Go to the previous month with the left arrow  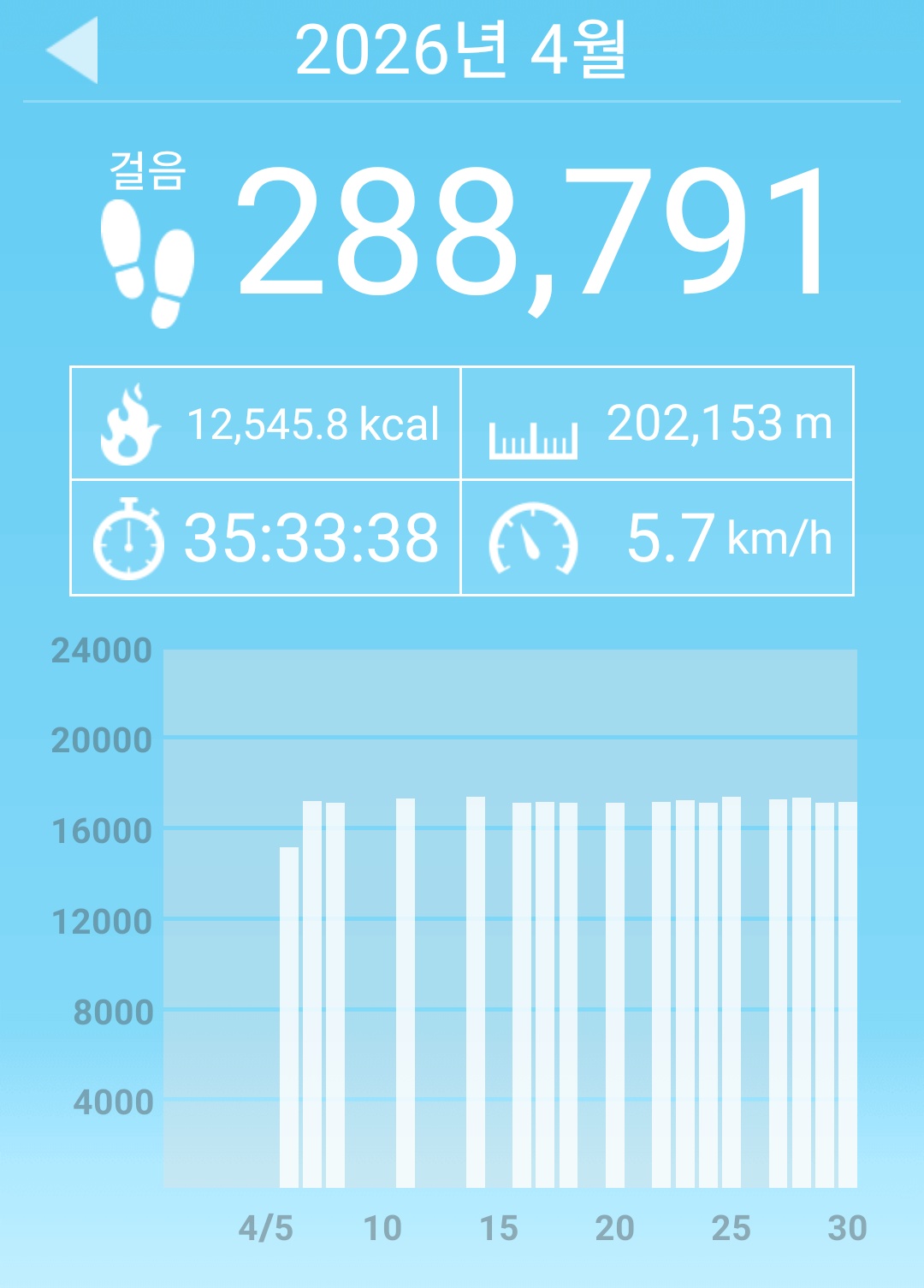coord(73,50)
